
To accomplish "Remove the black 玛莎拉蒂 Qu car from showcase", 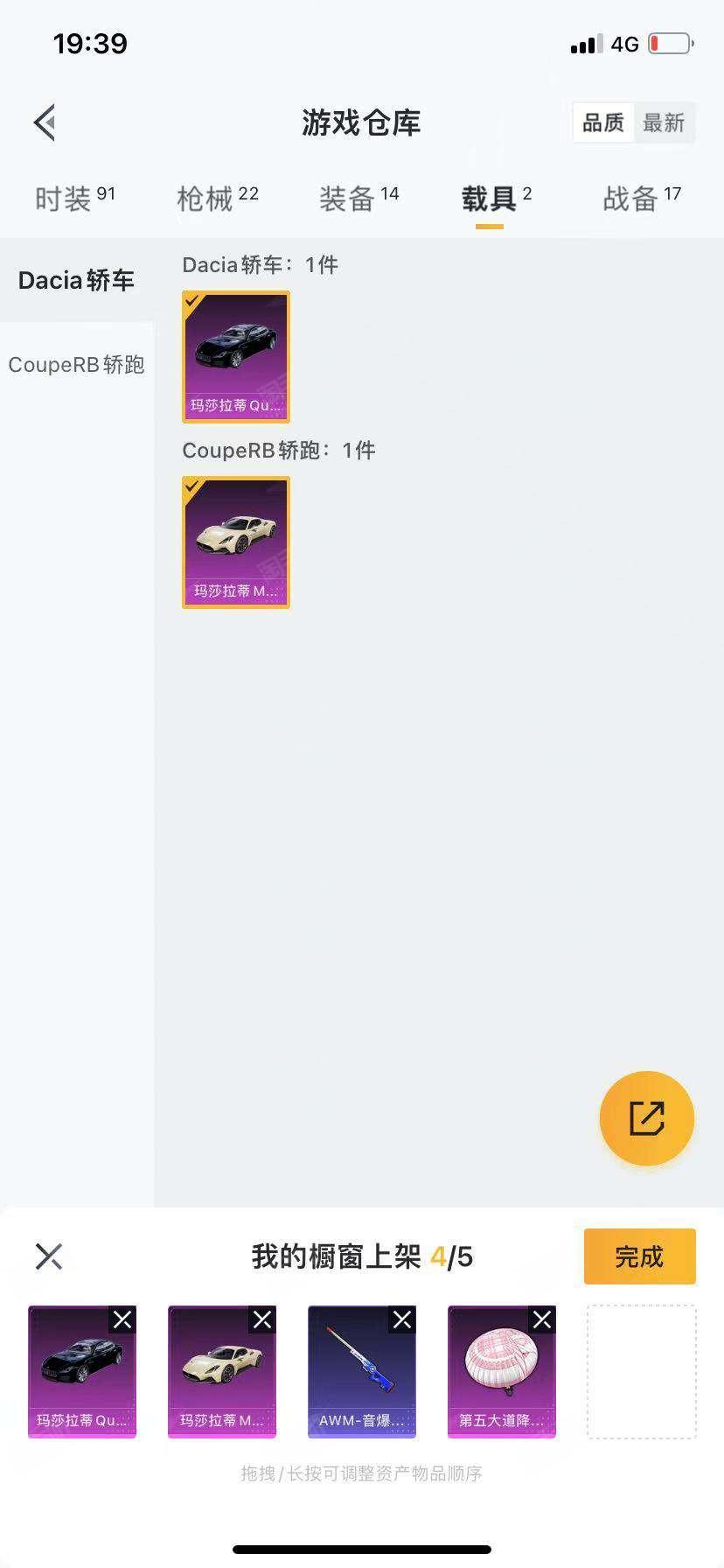I will [x=122, y=1319].
